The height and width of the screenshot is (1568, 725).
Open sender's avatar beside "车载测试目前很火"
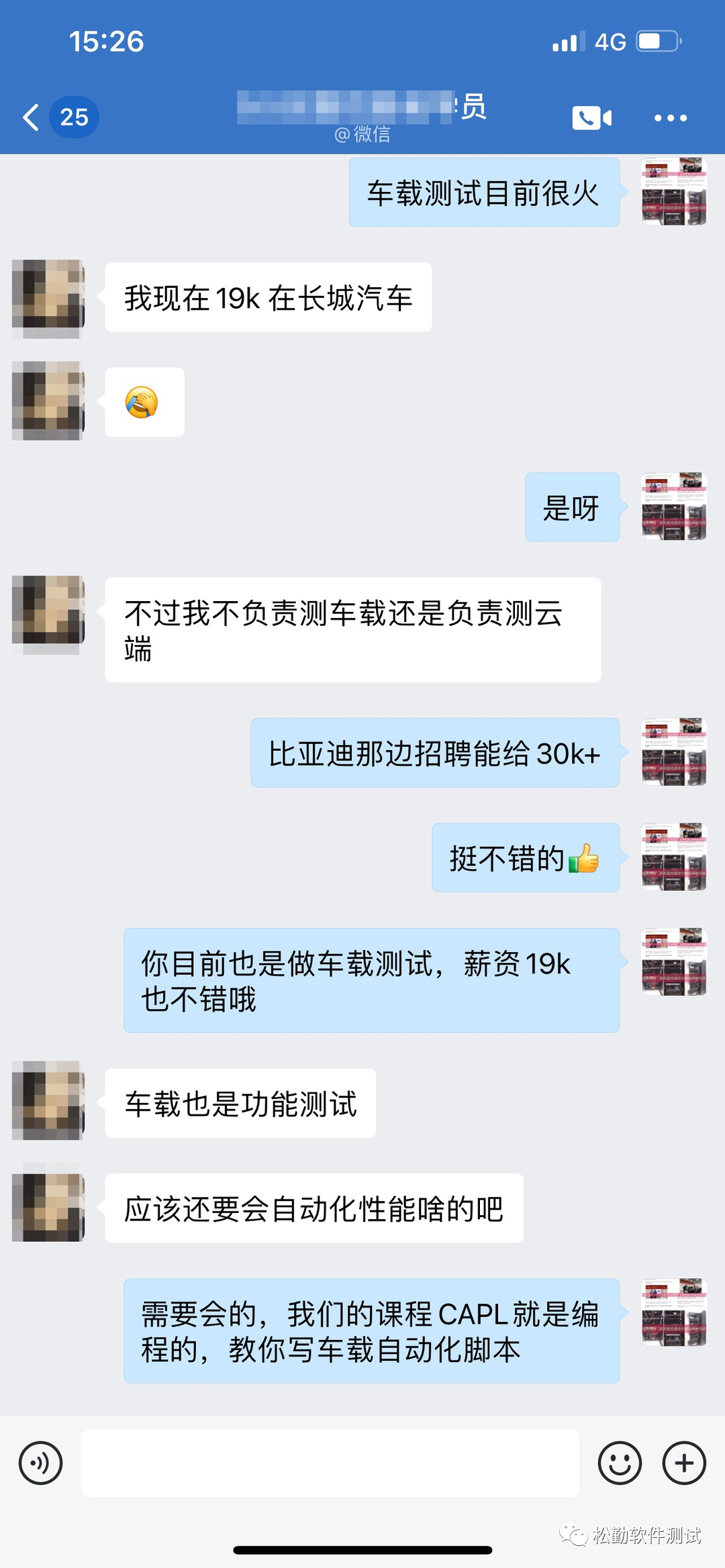point(673,192)
